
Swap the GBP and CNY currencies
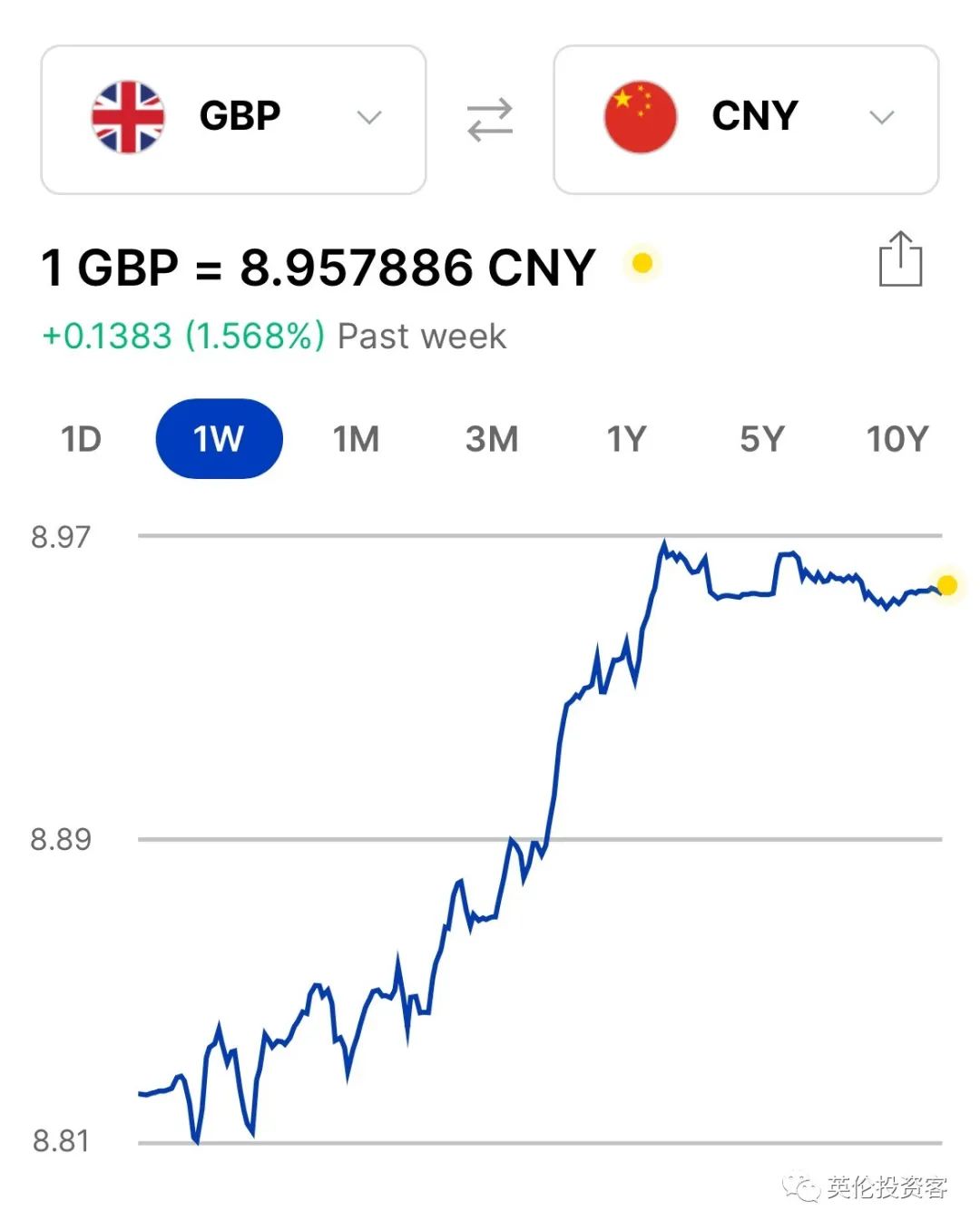pyautogui.click(x=490, y=119)
